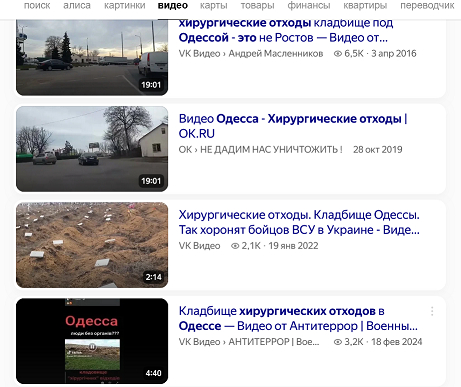Play the 4:40 video thumbnail
461x387 pixels.
click(x=92, y=341)
